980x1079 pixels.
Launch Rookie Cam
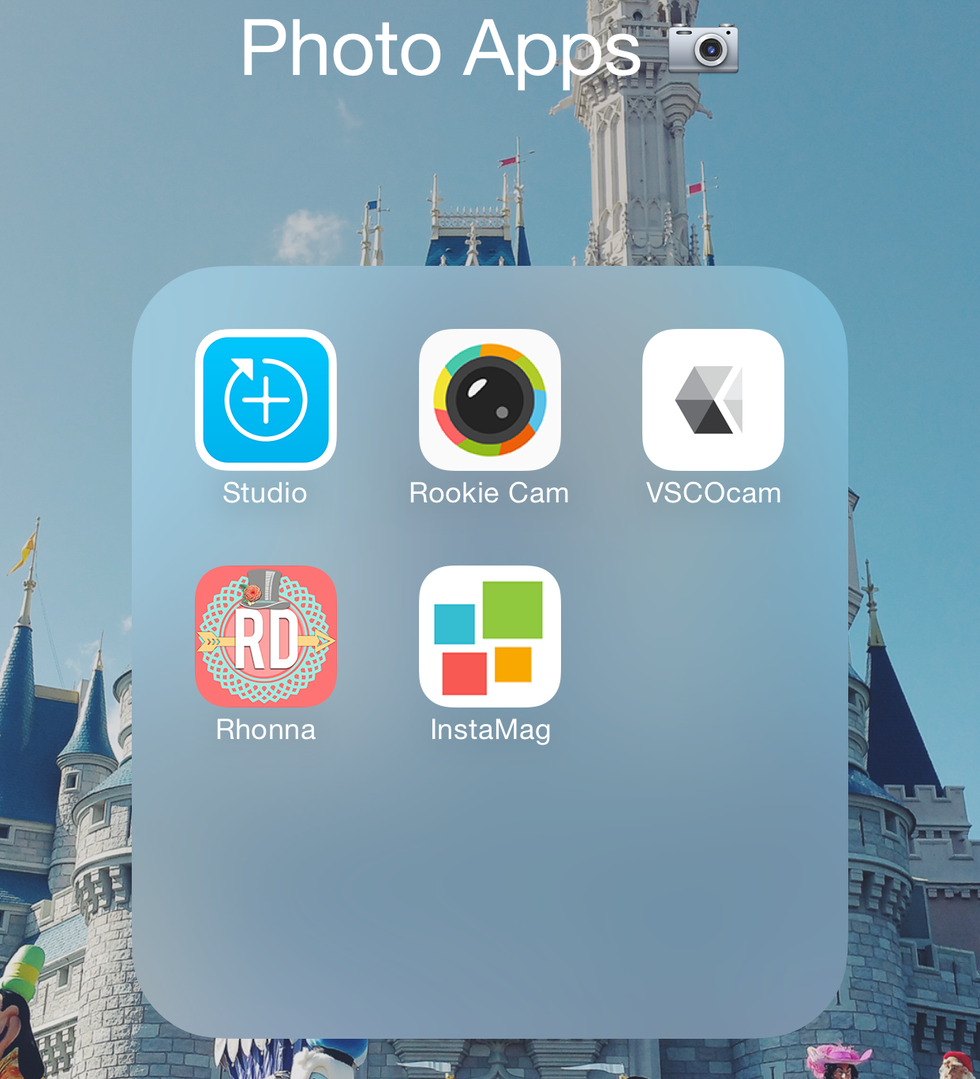pos(490,400)
